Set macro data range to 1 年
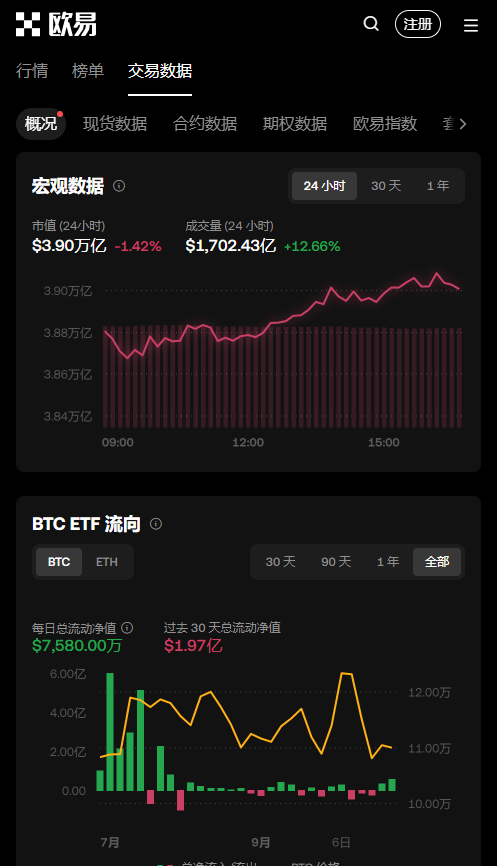497x866 pixels. pos(438,186)
